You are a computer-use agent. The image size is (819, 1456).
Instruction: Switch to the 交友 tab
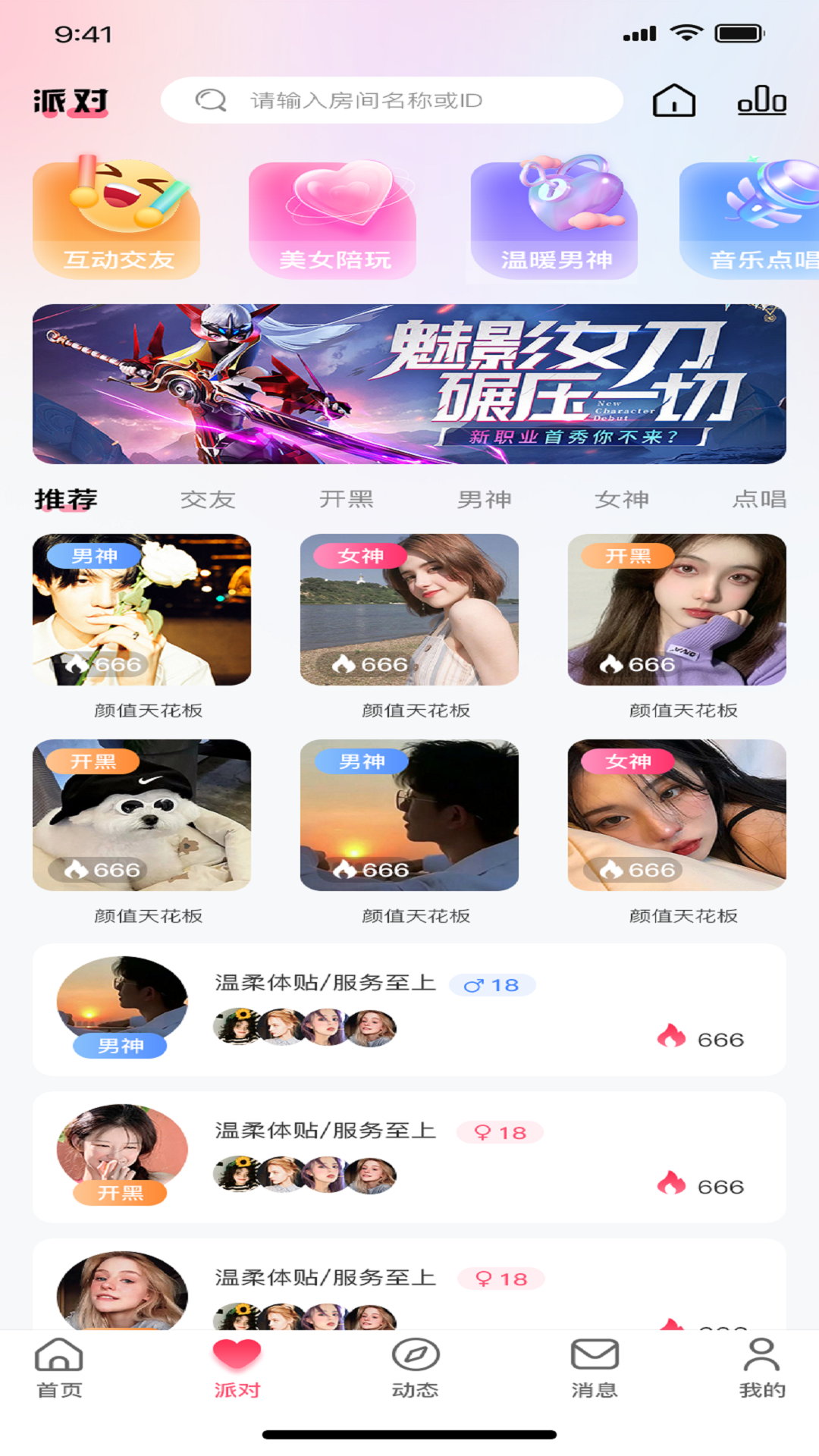tap(208, 499)
